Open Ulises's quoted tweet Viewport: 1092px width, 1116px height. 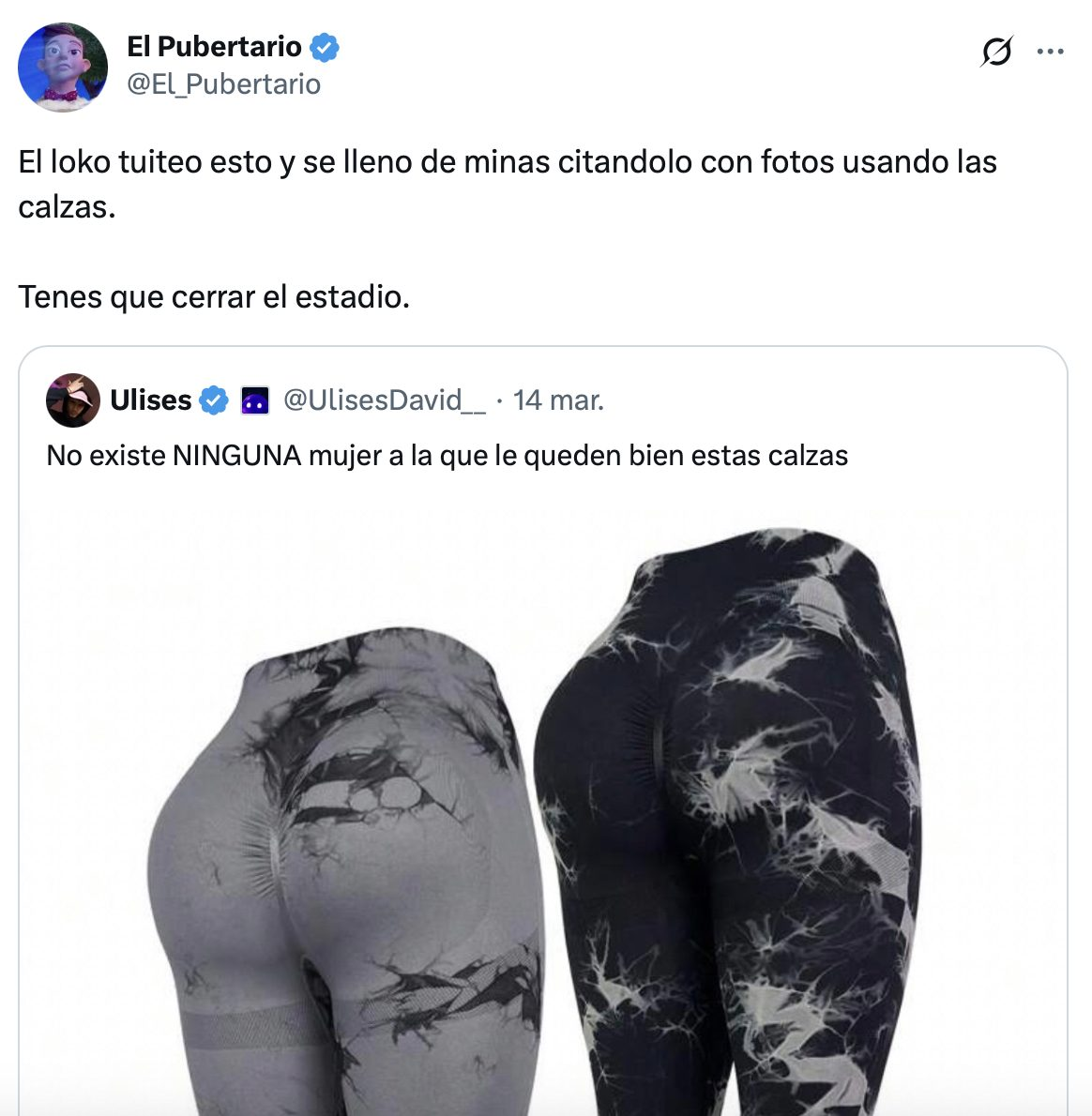(x=447, y=457)
